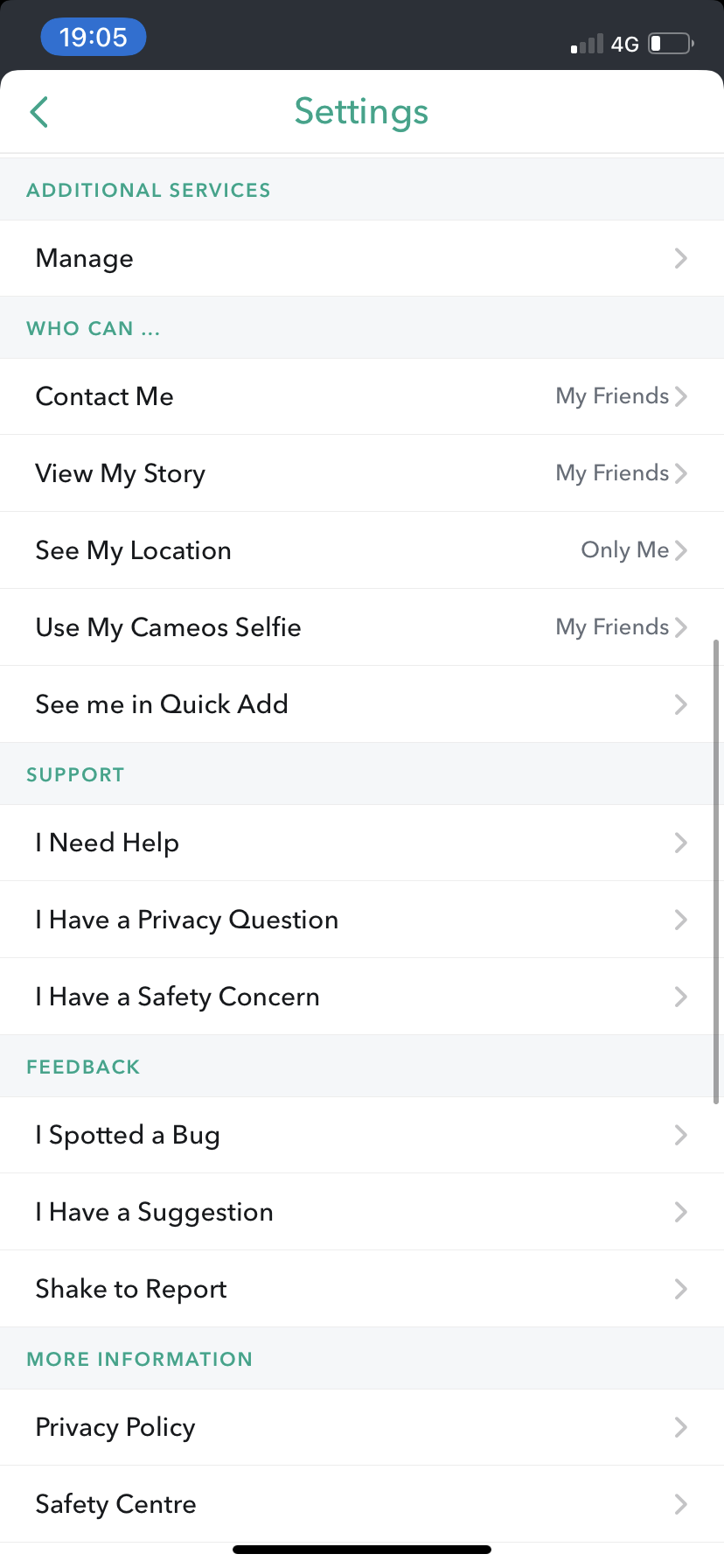The height and width of the screenshot is (1568, 724).
Task: Tap the 19:05 clock in status bar
Action: tap(94, 37)
